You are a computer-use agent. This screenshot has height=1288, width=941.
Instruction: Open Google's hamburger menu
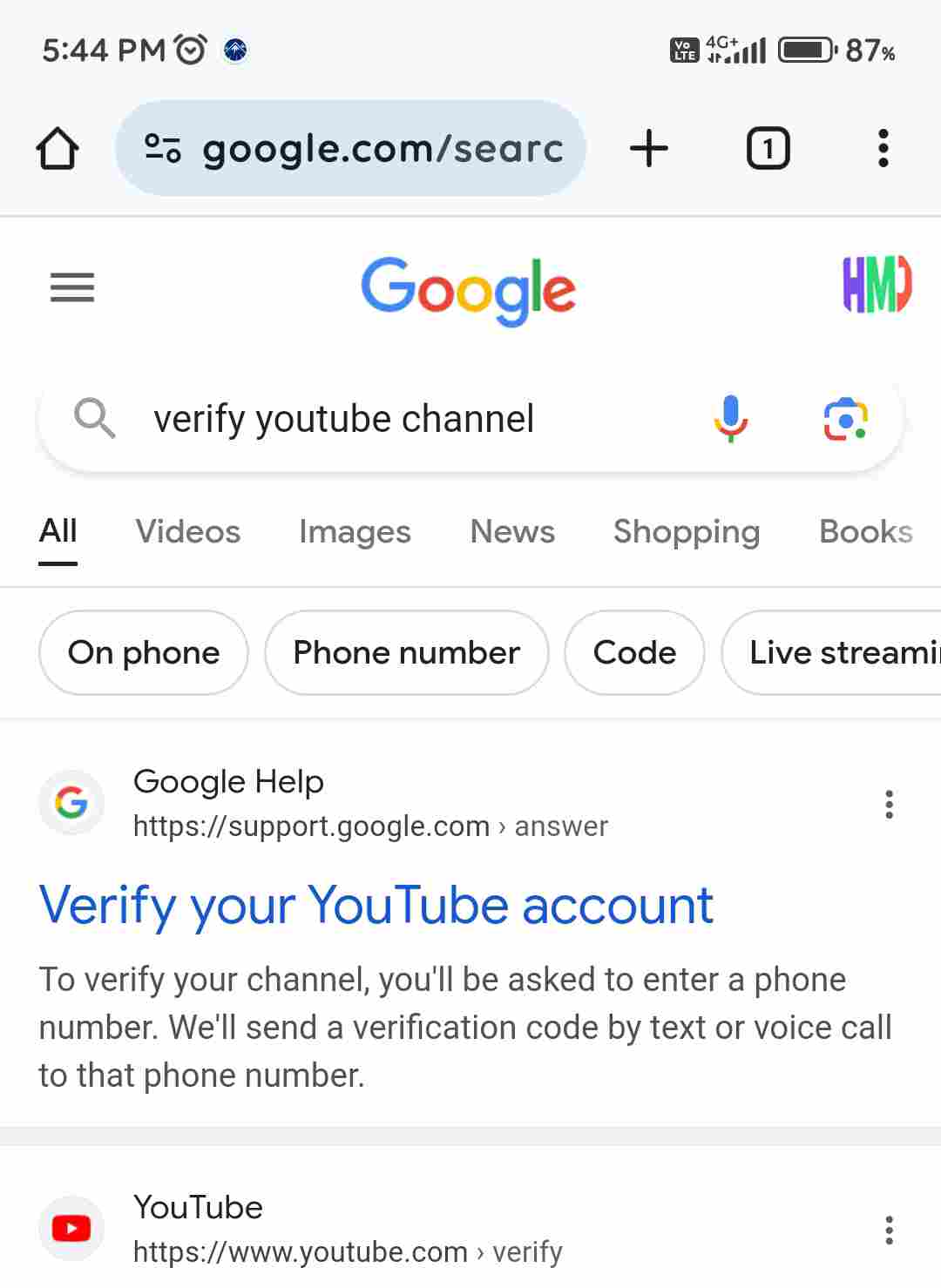72,287
